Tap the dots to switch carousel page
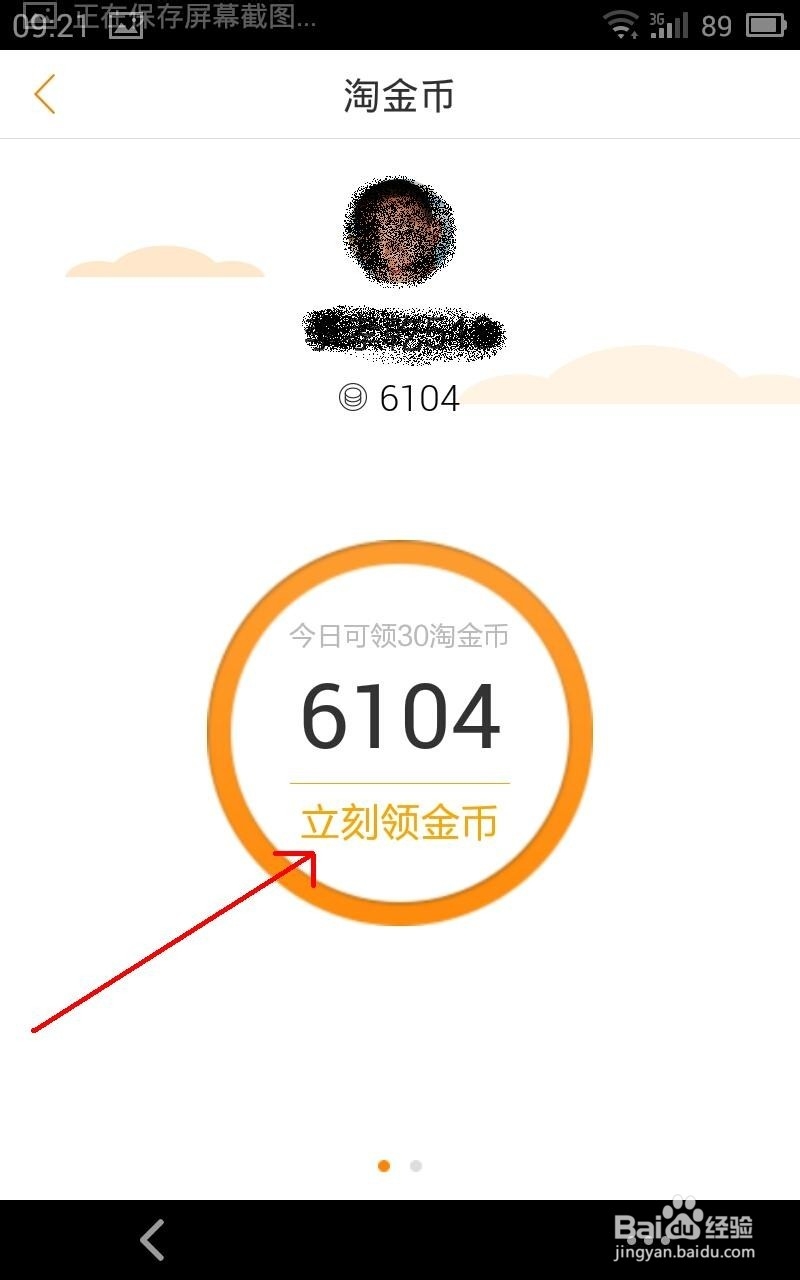 [x=400, y=1166]
